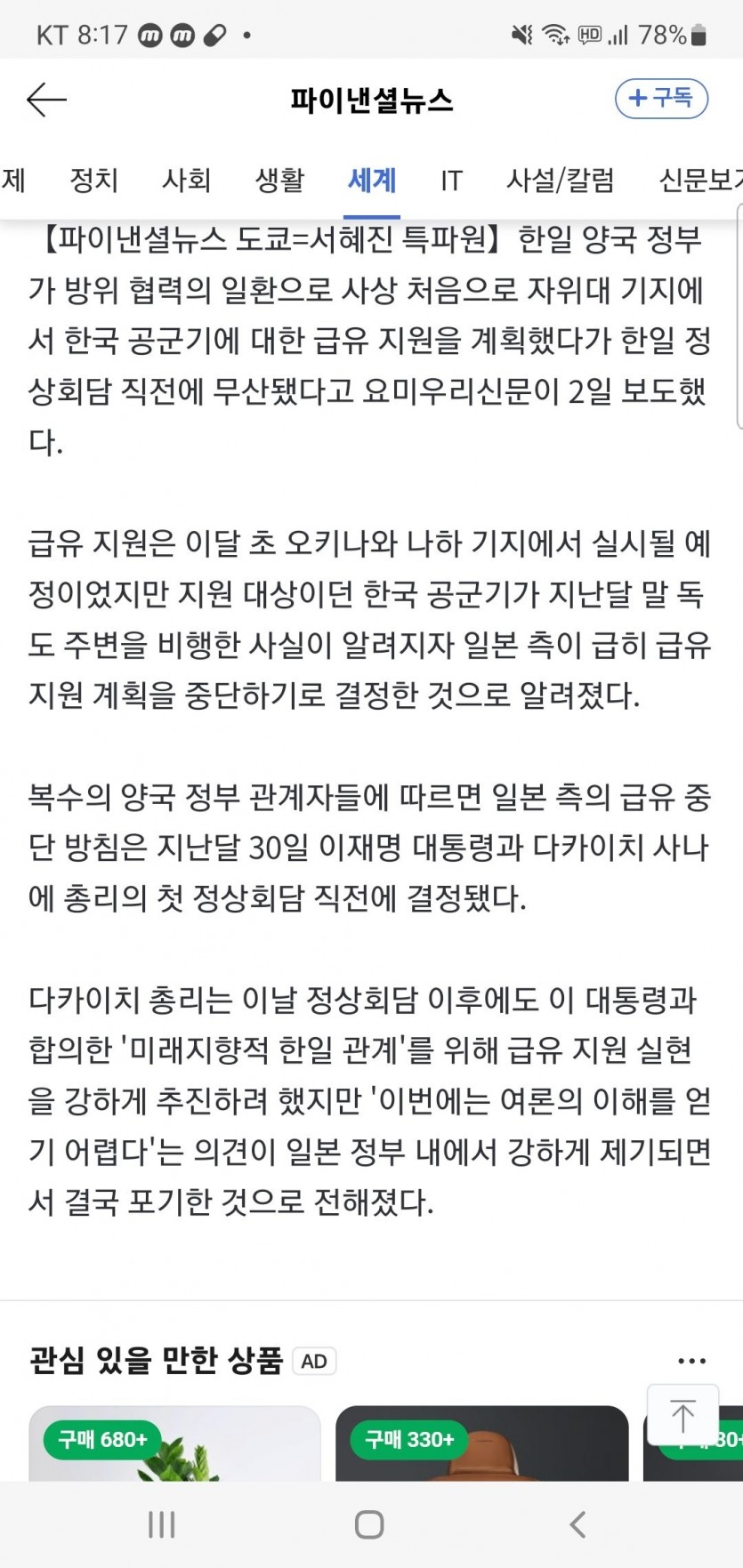
Task: Subscribe with the 구독 button
Action: tap(661, 98)
